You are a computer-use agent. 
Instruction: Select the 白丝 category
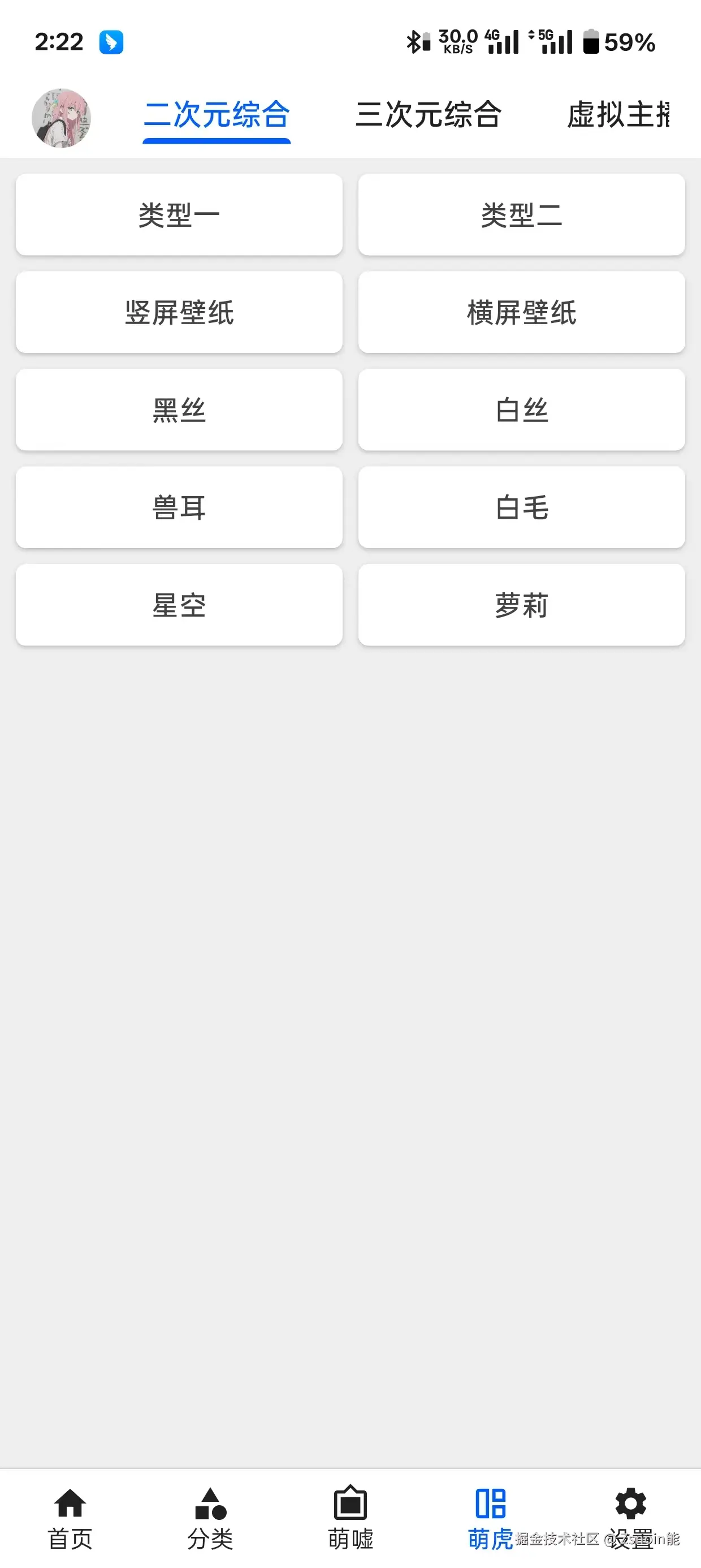point(521,410)
